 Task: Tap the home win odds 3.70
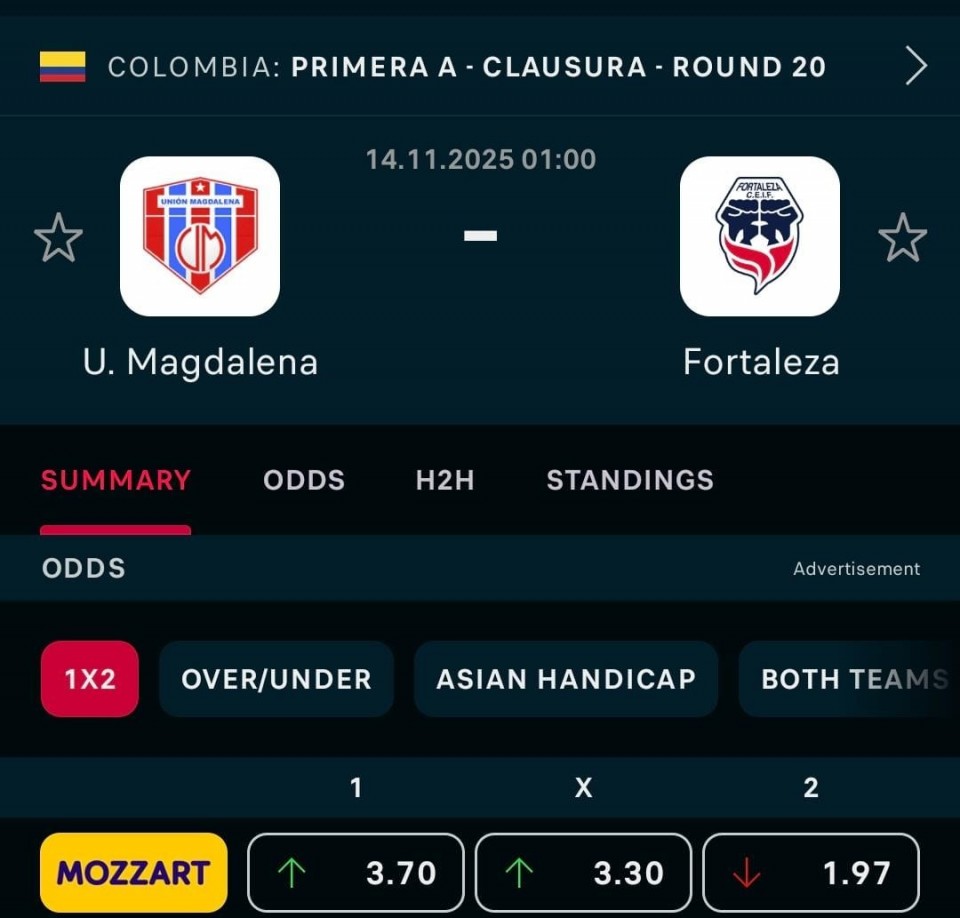pos(356,873)
